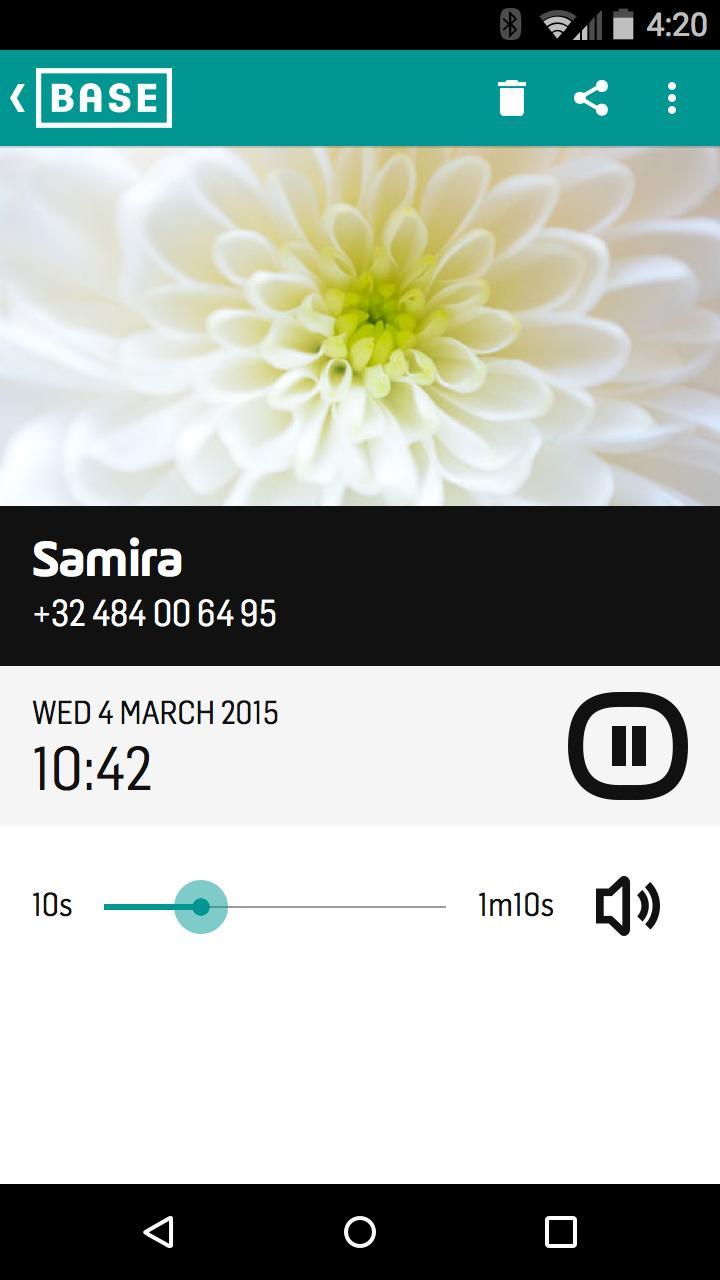Tap the playback seek slider handle
720x1280 pixels.
click(201, 907)
